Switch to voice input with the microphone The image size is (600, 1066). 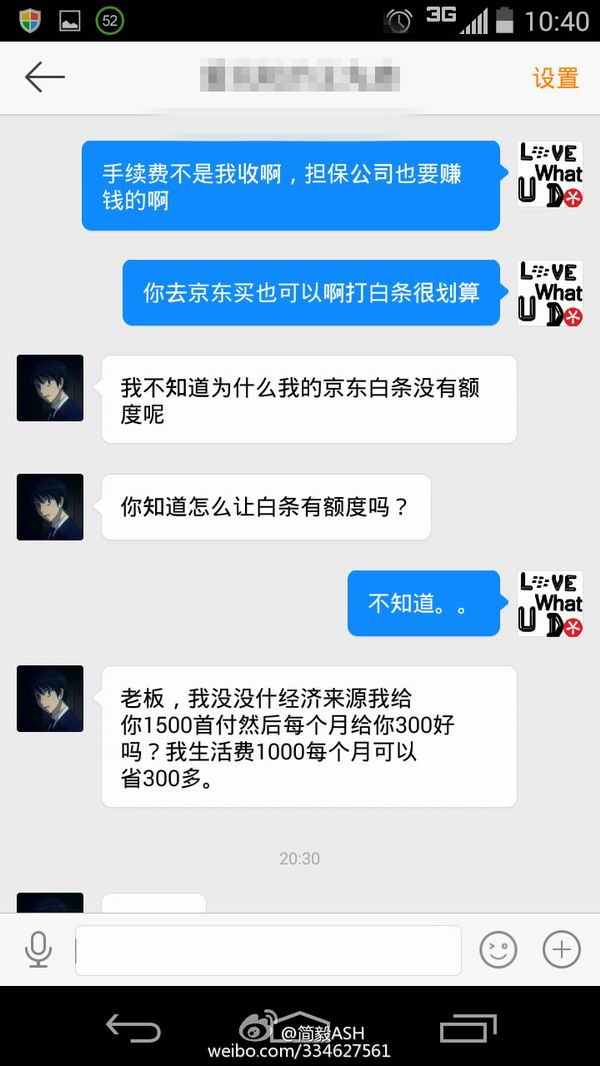[38, 949]
